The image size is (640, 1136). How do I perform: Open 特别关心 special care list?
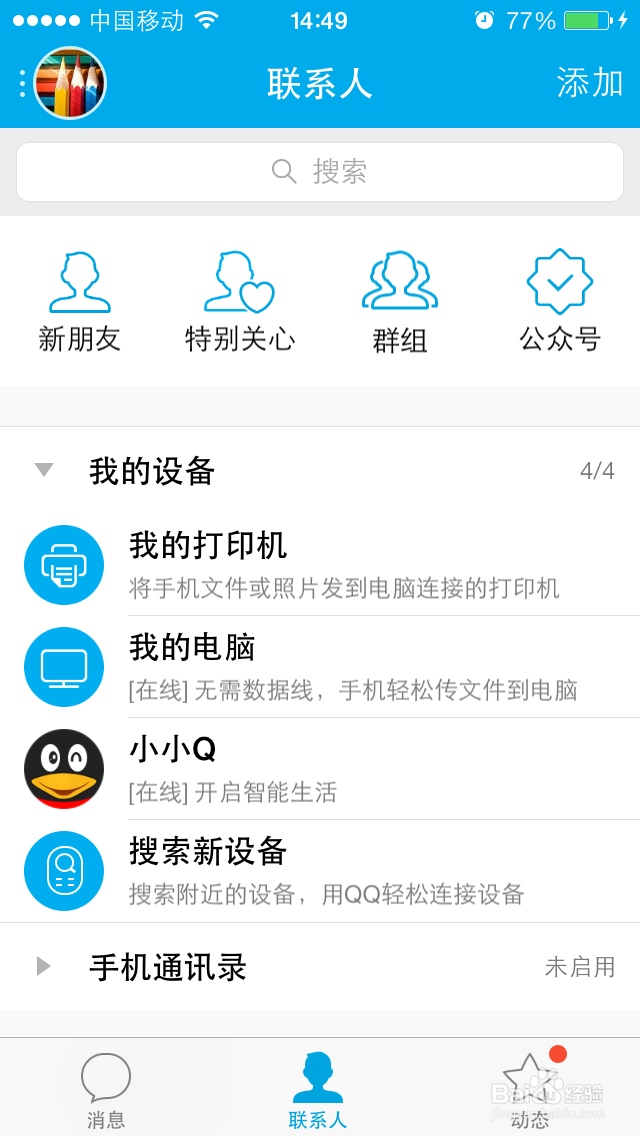click(240, 302)
